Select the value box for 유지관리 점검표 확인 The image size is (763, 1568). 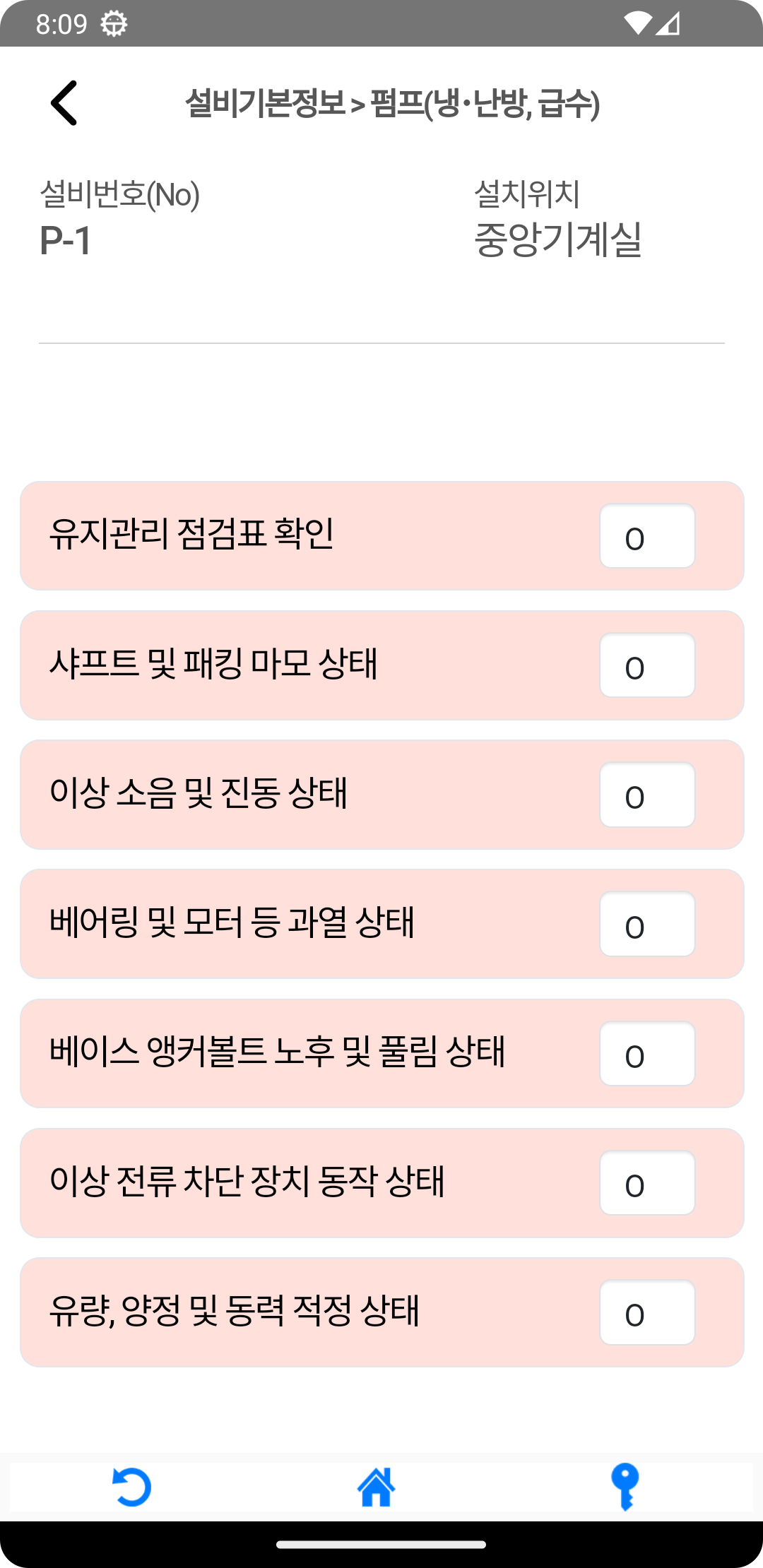point(647,536)
